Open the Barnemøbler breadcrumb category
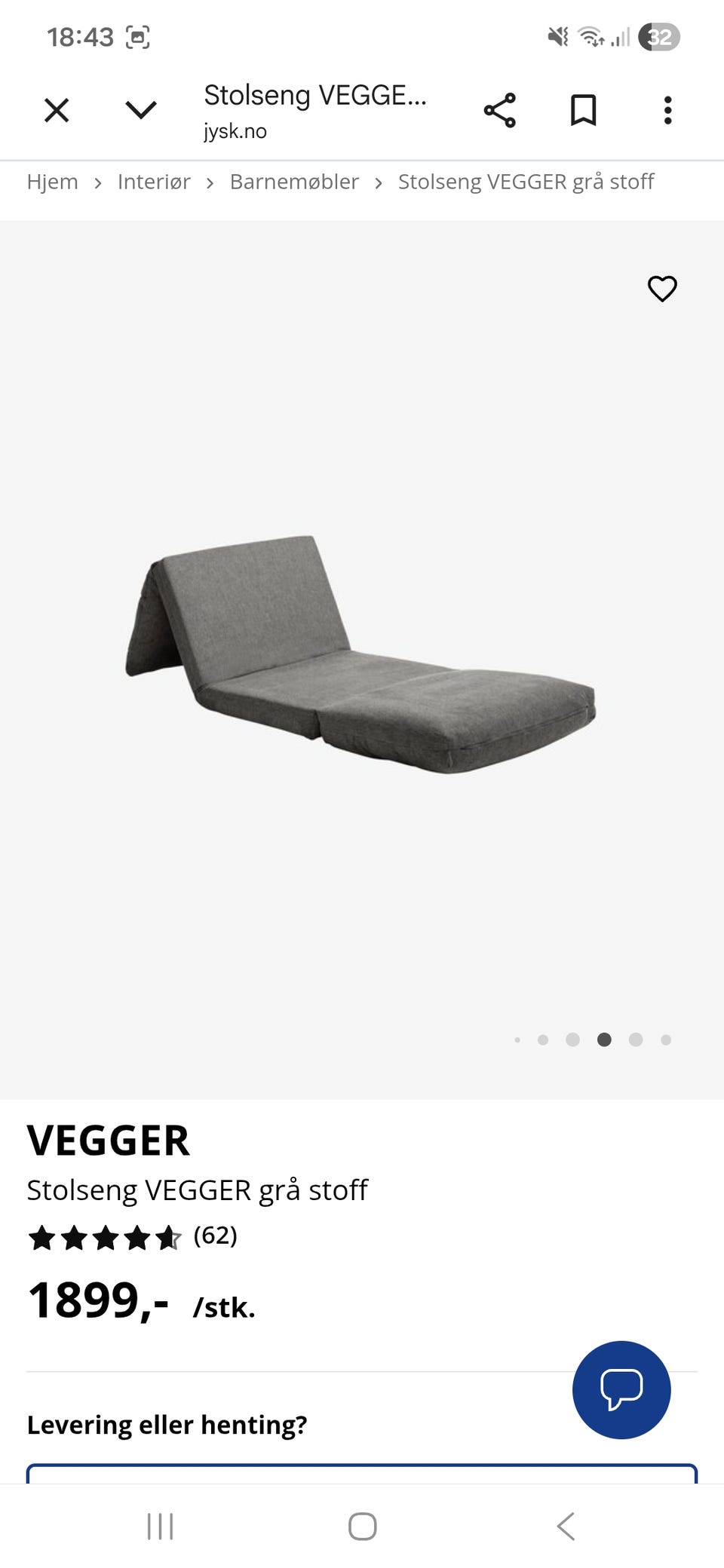This screenshot has height=1568, width=724. [x=294, y=182]
